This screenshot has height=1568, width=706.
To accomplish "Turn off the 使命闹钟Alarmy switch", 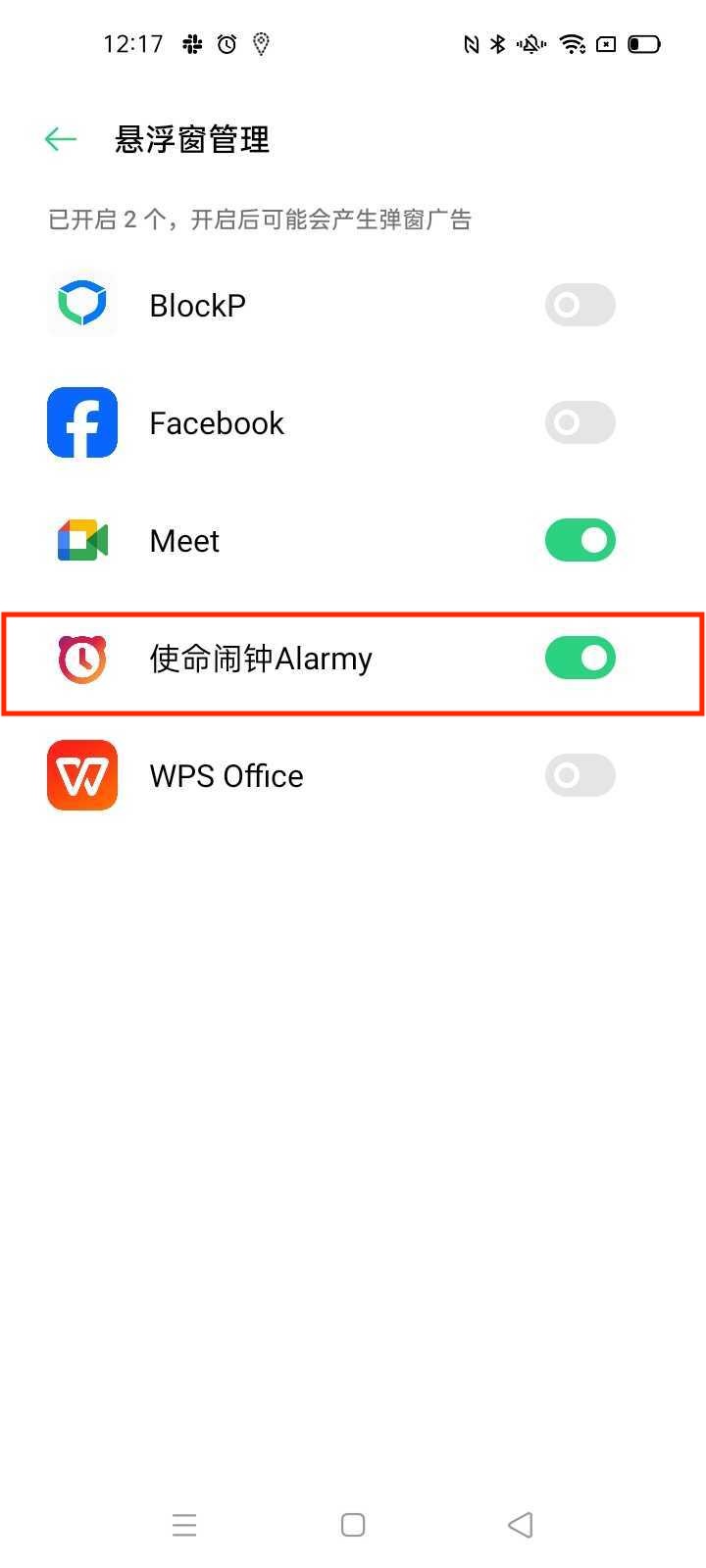I will click(x=580, y=659).
